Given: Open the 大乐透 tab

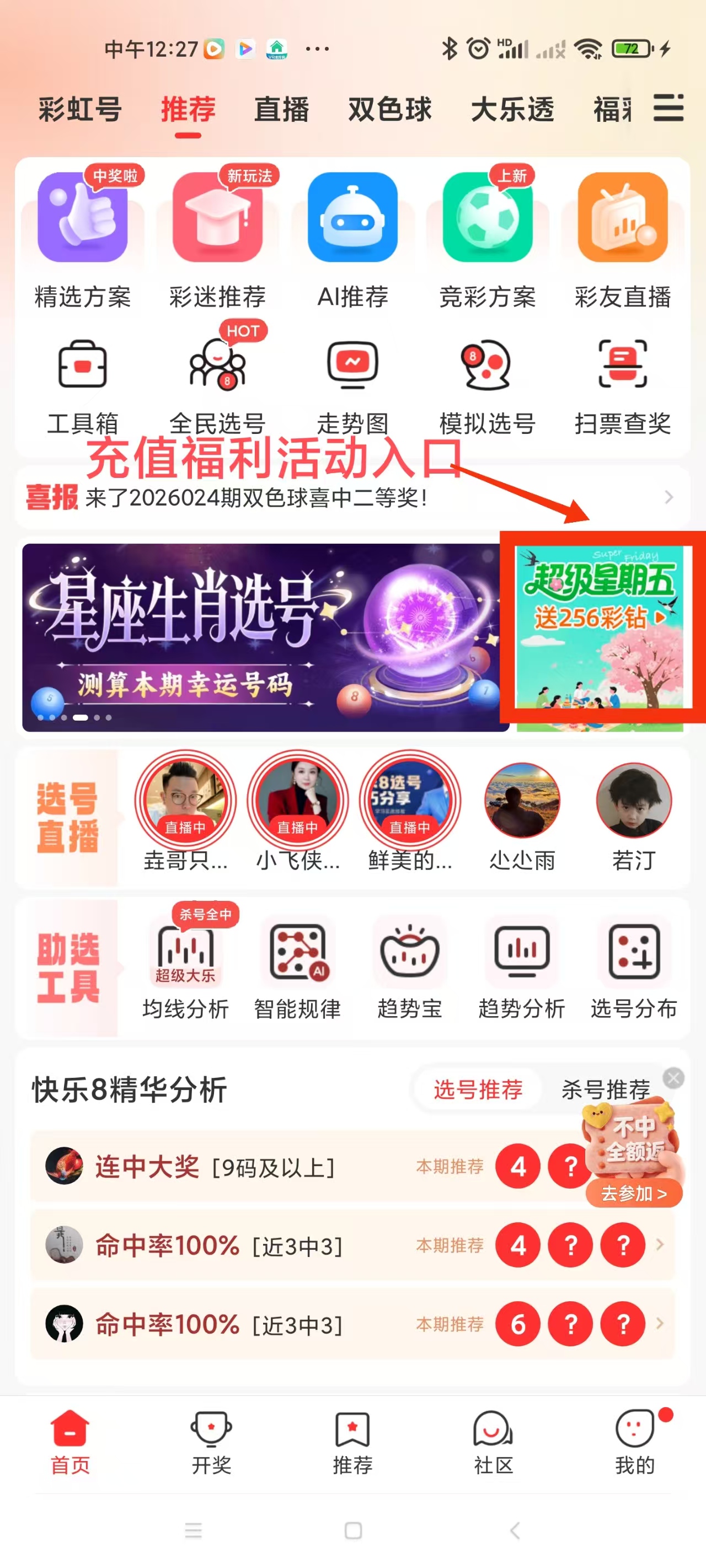Looking at the screenshot, I should 512,110.
